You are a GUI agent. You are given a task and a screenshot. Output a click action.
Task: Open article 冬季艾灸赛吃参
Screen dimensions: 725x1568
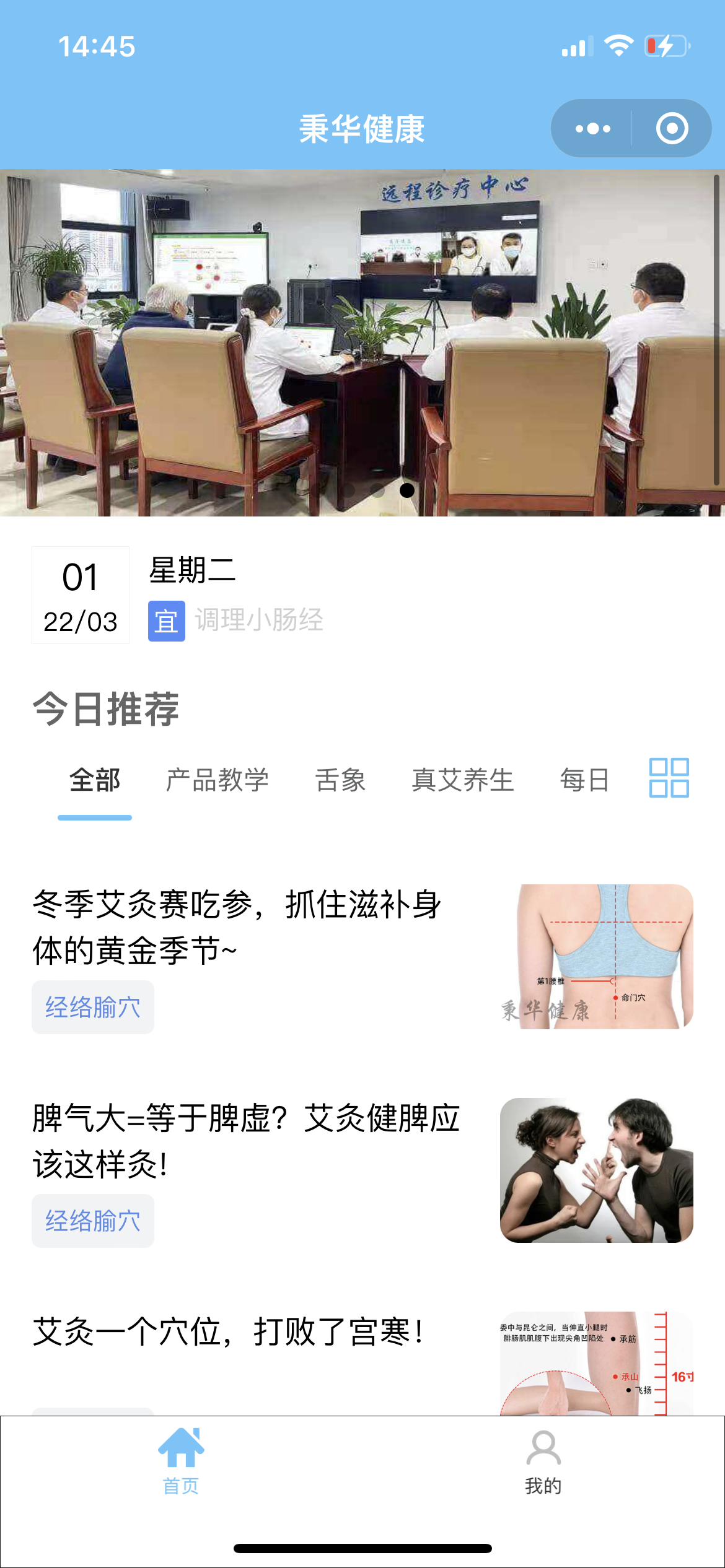[x=237, y=927]
